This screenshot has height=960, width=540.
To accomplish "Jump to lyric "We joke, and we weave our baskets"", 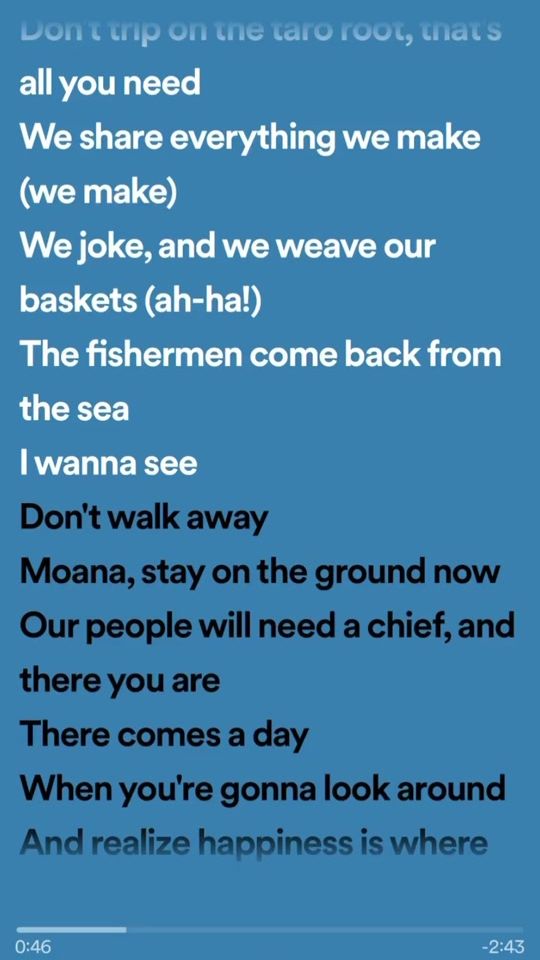I will [x=228, y=274].
